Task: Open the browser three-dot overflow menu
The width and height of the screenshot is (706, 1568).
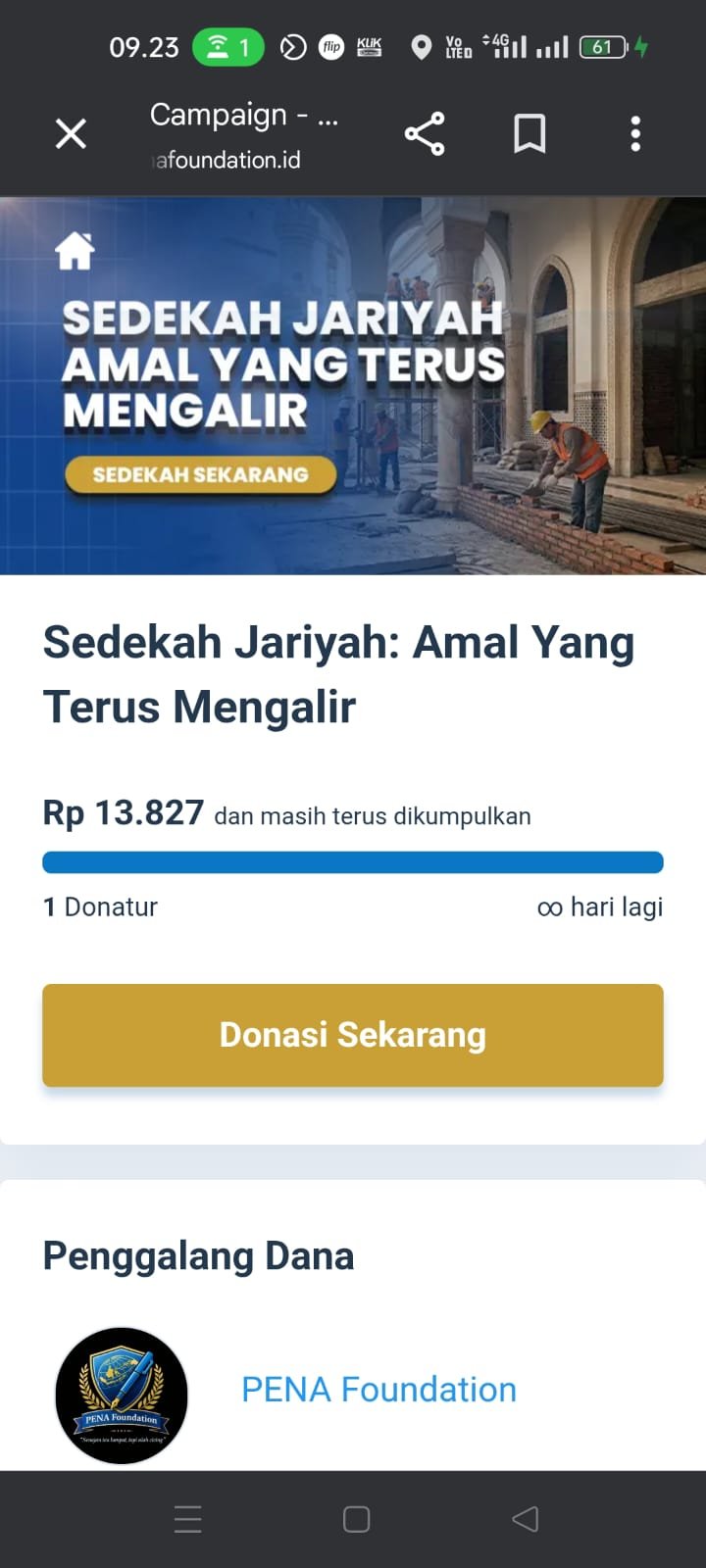Action: [x=635, y=134]
